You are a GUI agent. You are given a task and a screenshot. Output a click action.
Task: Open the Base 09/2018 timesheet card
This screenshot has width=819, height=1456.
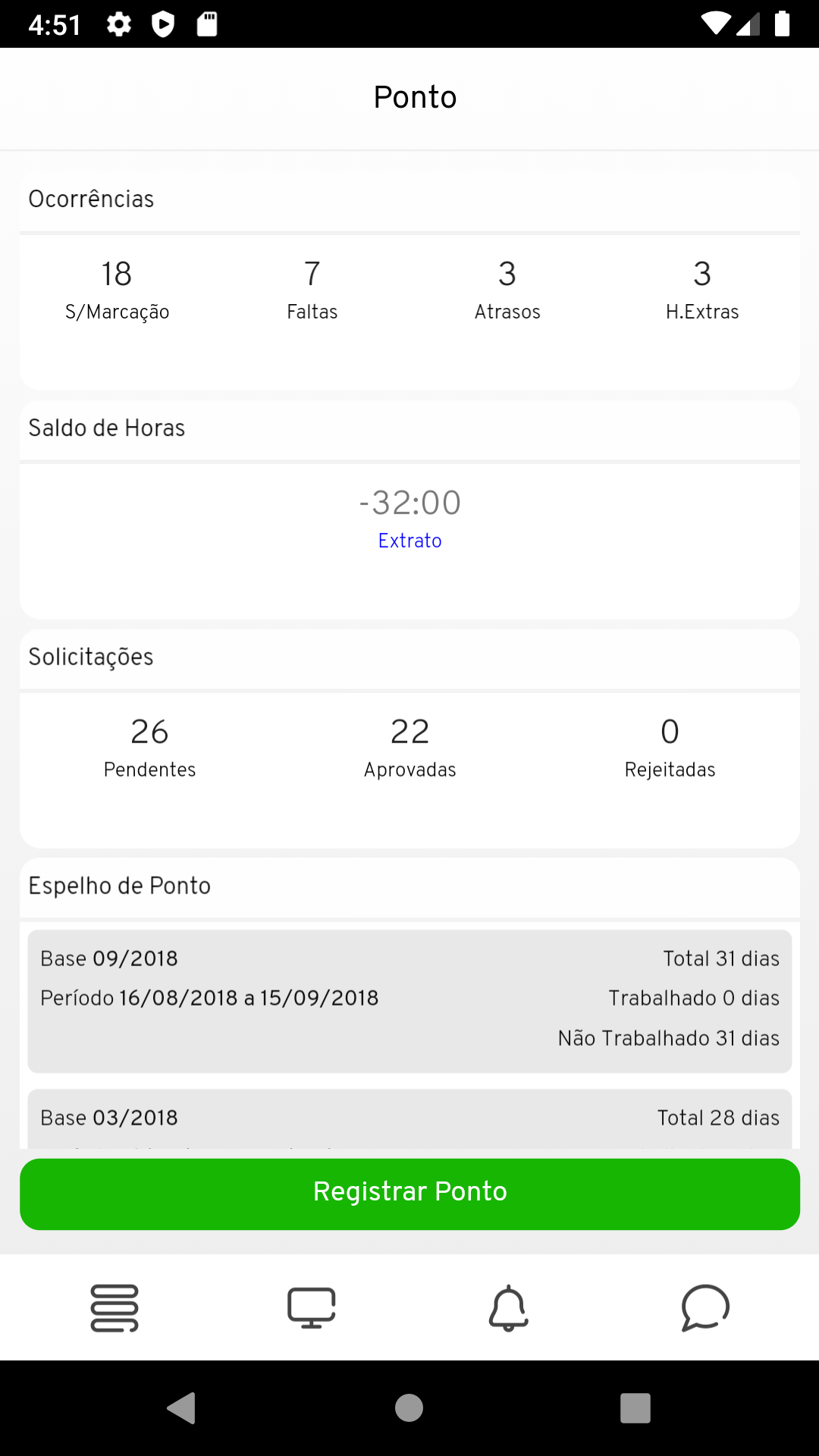[x=409, y=1000]
